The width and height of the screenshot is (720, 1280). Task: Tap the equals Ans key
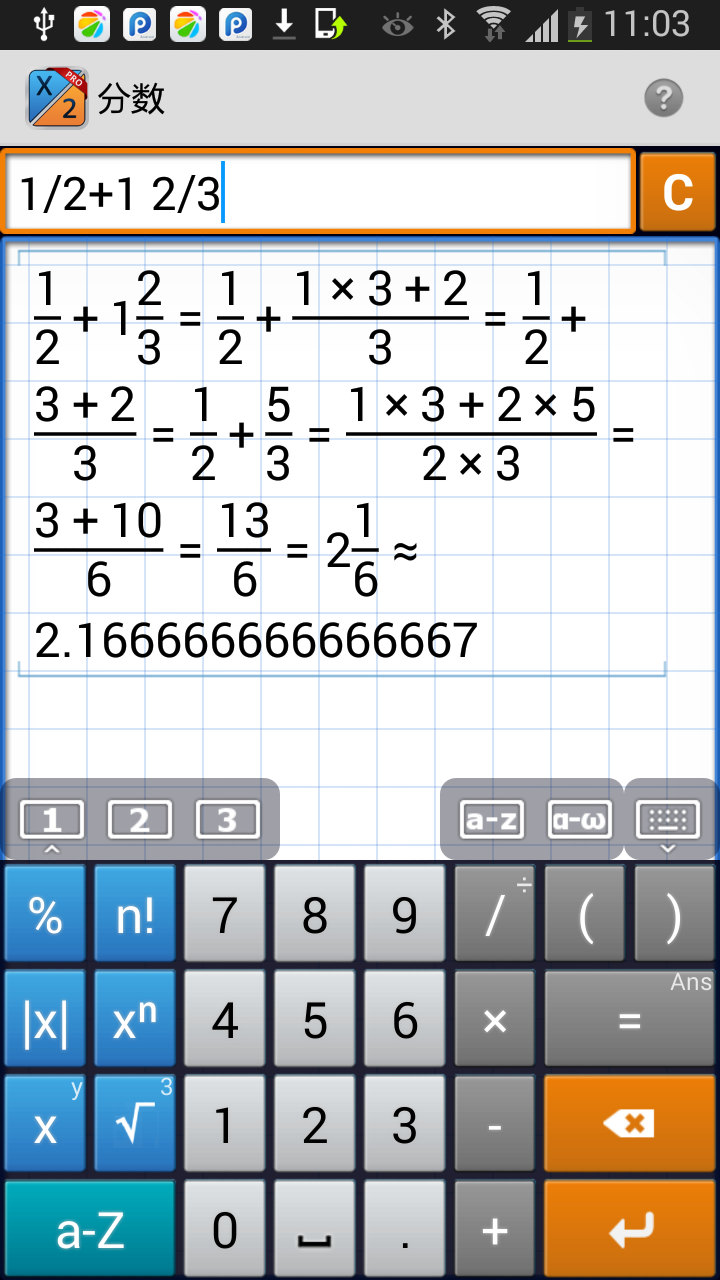pos(630,1021)
